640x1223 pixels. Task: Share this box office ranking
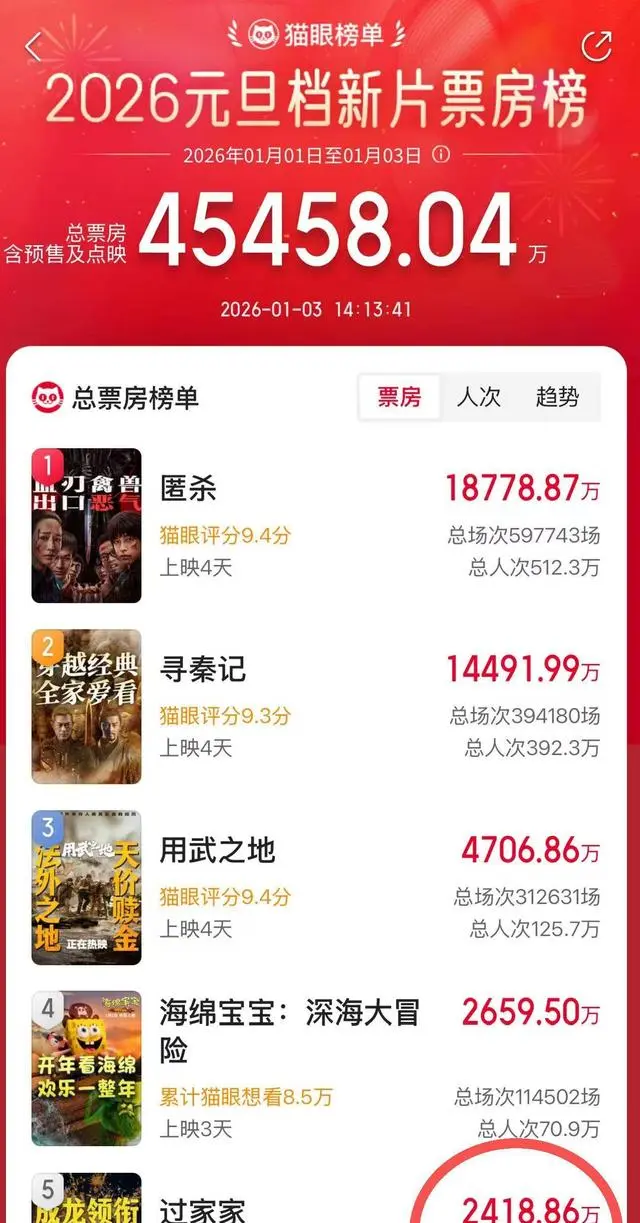(x=596, y=45)
